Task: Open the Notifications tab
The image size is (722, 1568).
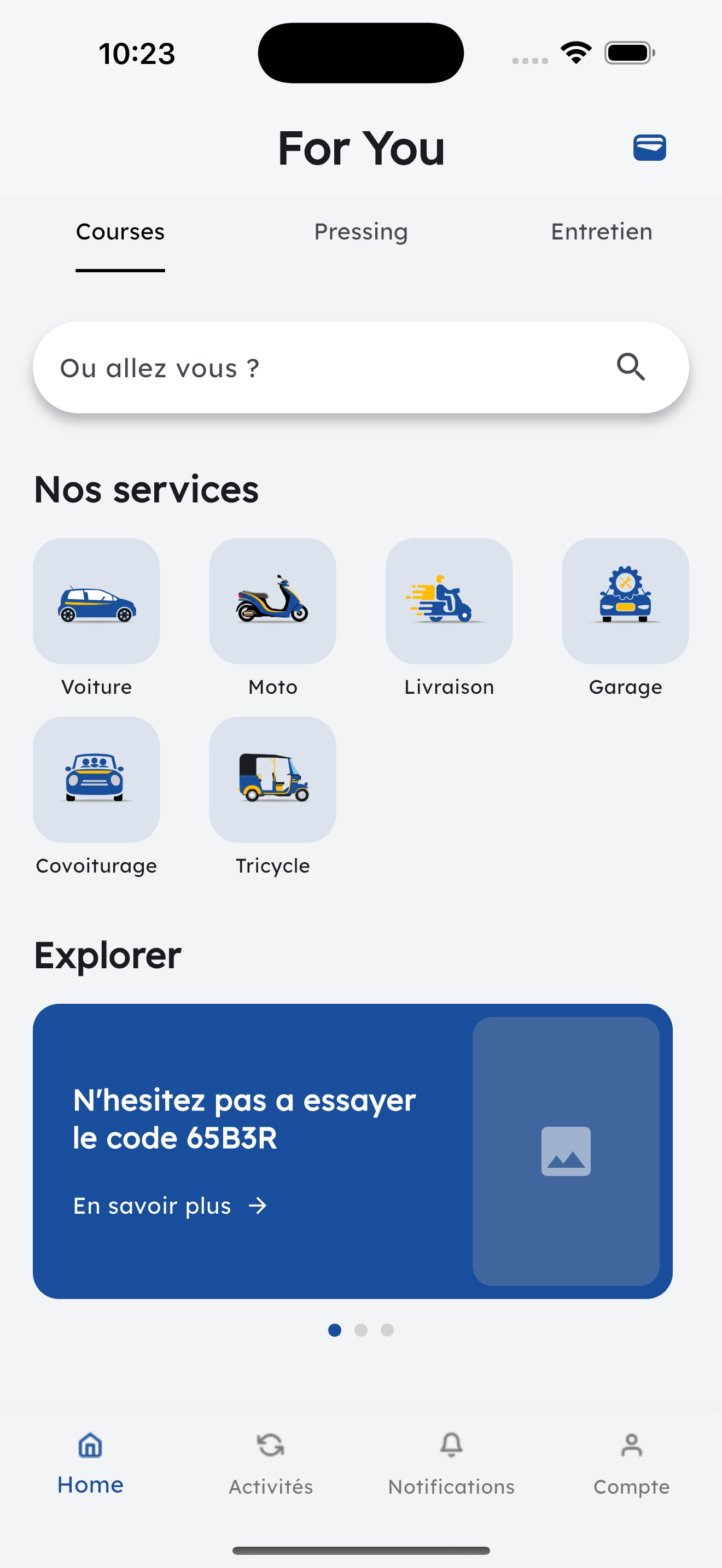Action: tap(451, 1462)
